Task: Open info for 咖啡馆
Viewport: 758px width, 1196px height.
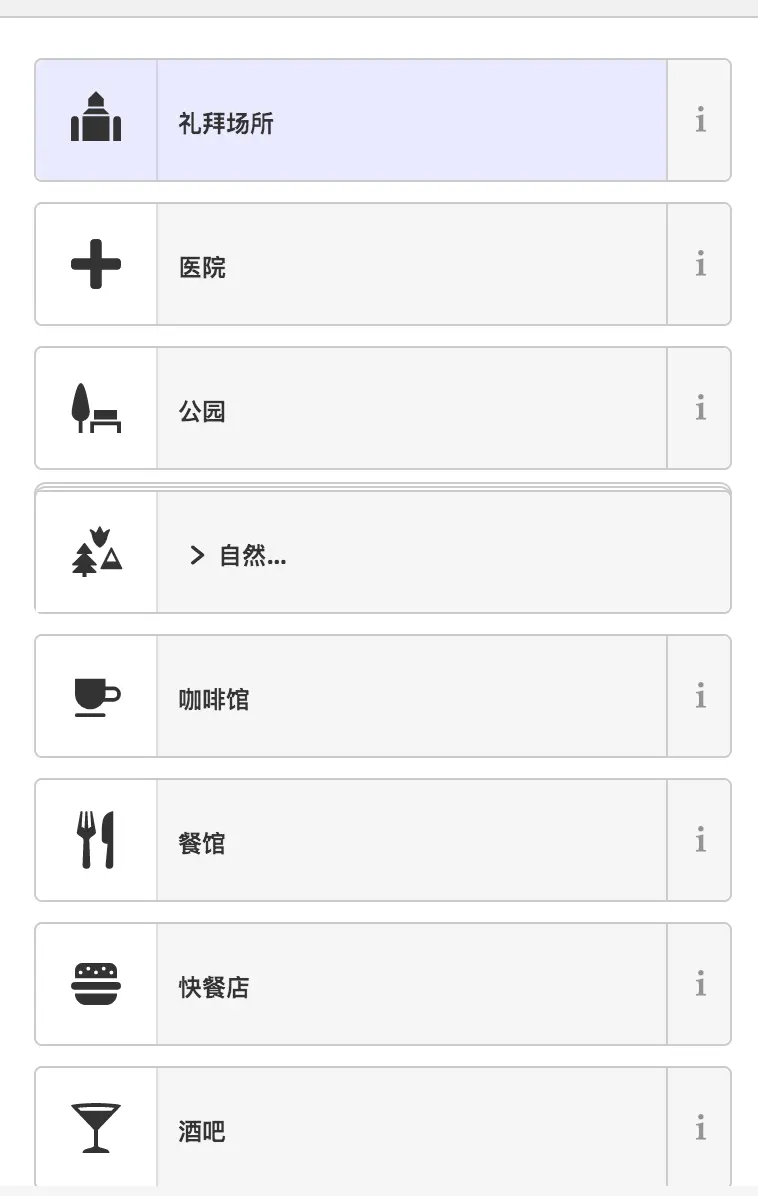Action: coord(700,697)
